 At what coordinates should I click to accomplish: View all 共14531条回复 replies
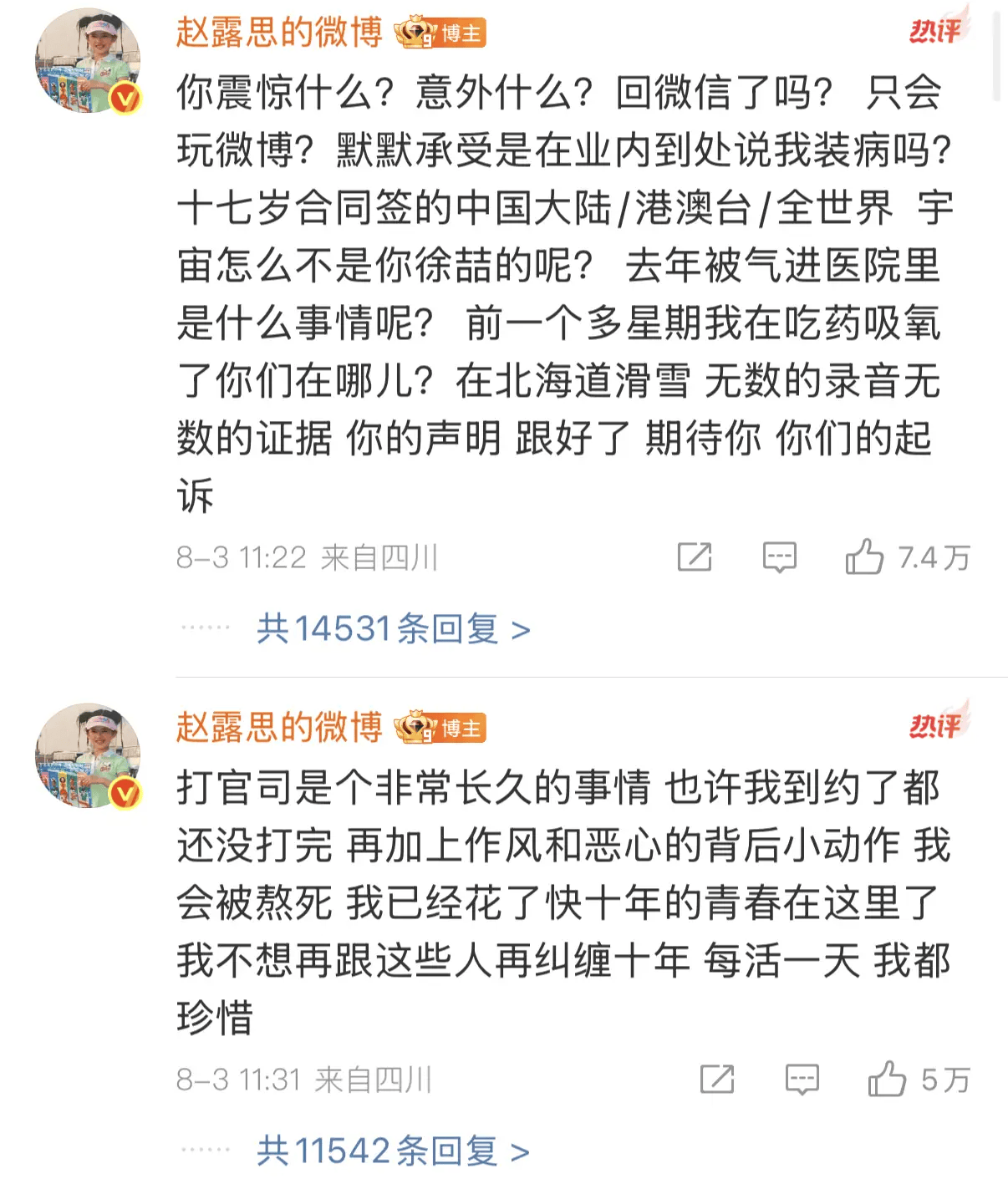click(393, 629)
